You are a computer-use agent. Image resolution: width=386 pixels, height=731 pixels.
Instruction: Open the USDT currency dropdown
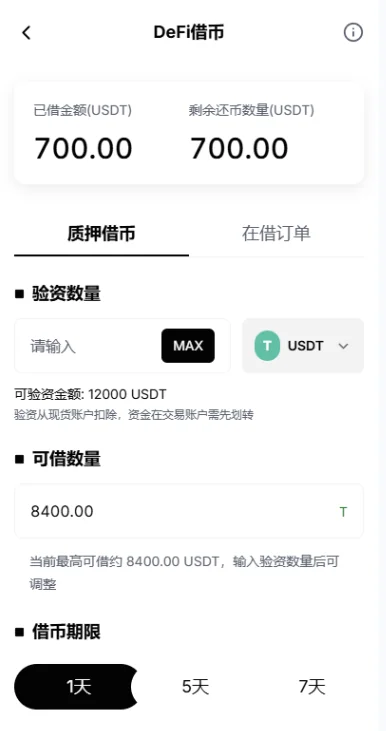coord(303,346)
